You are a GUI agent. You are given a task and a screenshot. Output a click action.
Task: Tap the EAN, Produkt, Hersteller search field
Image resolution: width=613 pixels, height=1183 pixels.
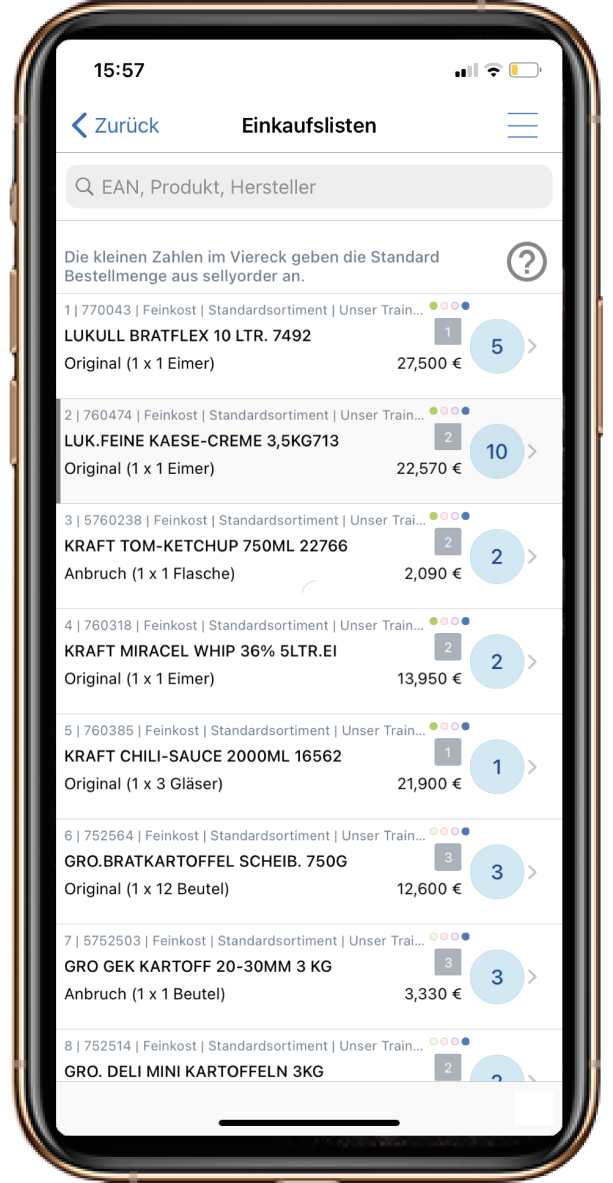[308, 187]
